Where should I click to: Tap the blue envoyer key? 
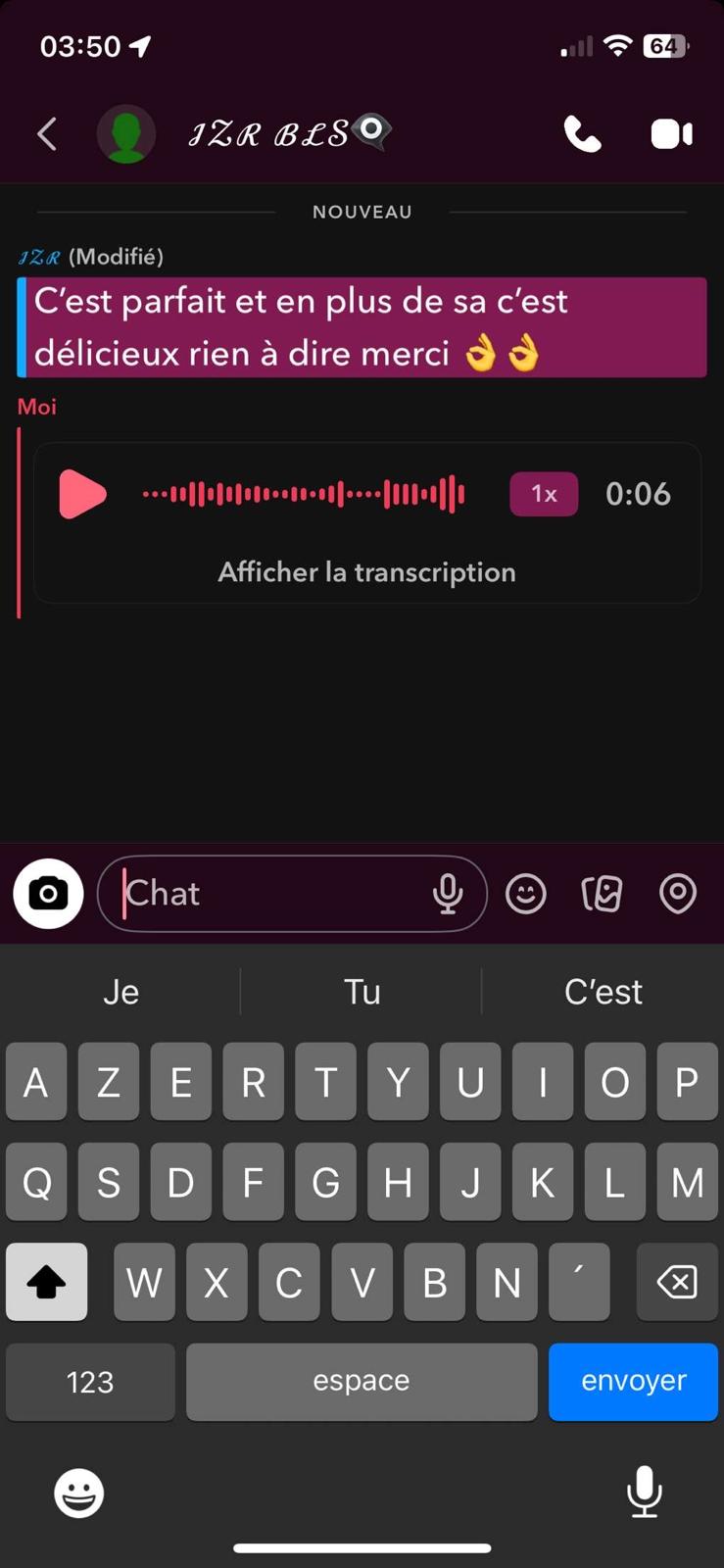(633, 1381)
